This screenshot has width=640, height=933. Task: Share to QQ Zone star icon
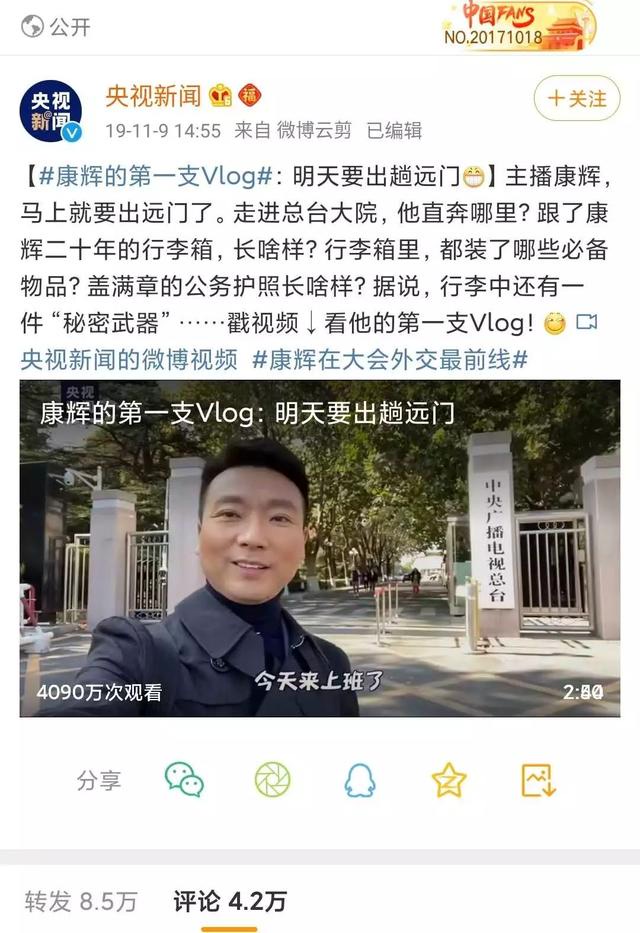pos(448,780)
